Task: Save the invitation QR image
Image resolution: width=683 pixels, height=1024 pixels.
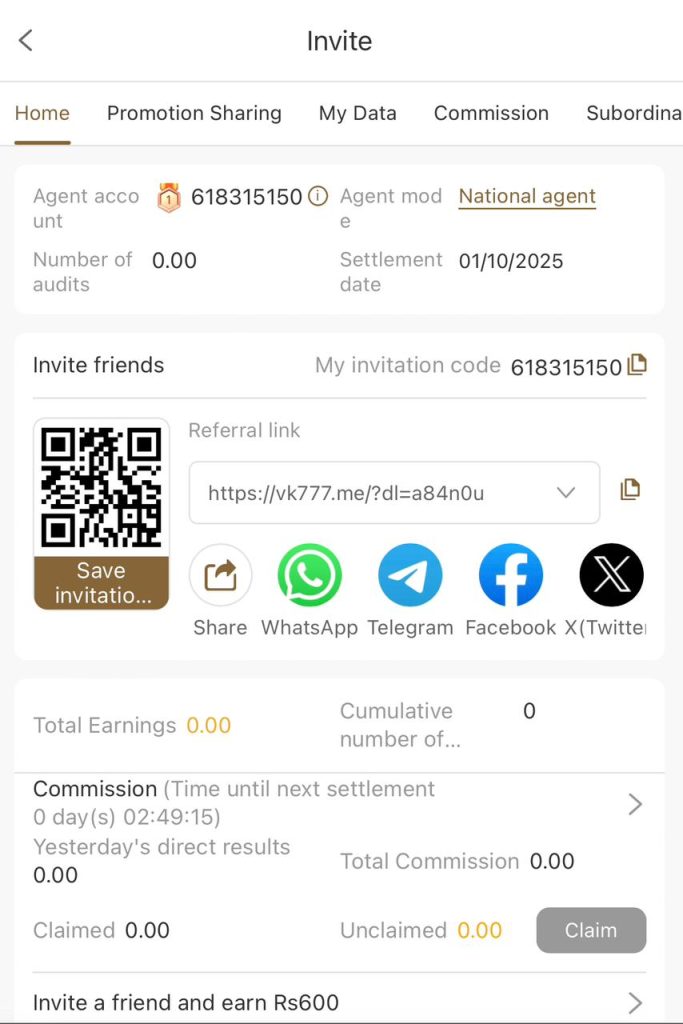Action: 101,583
